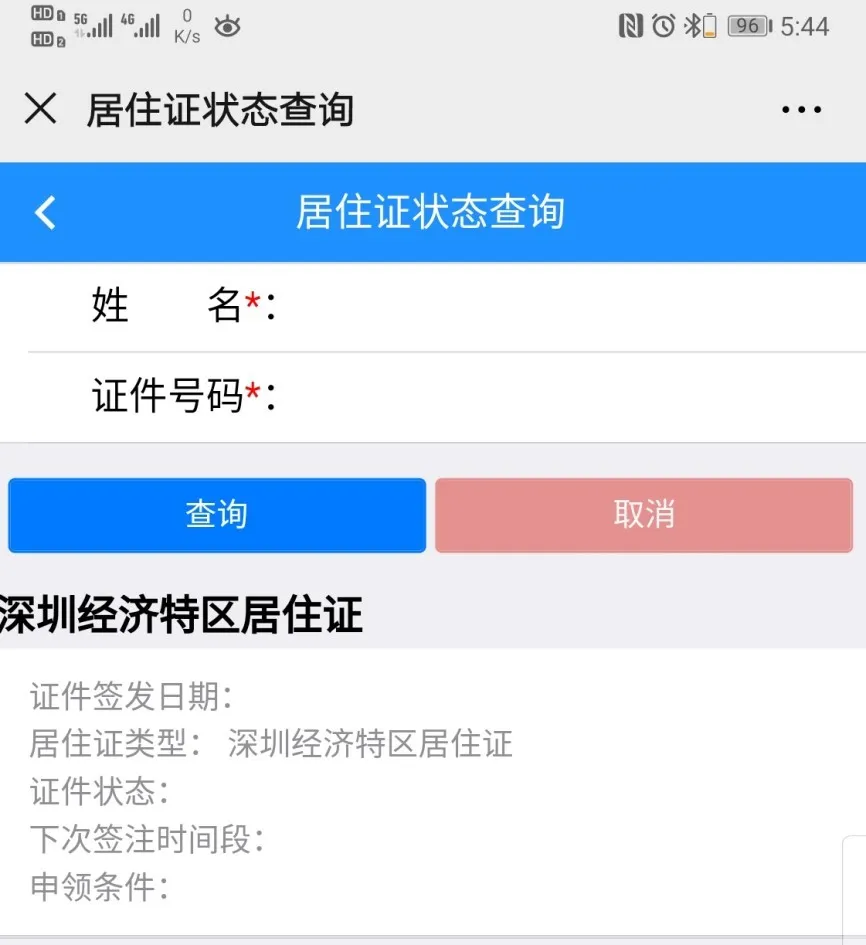Cancel with the 取消 button
Image resolution: width=866 pixels, height=945 pixels.
pyautogui.click(x=643, y=515)
